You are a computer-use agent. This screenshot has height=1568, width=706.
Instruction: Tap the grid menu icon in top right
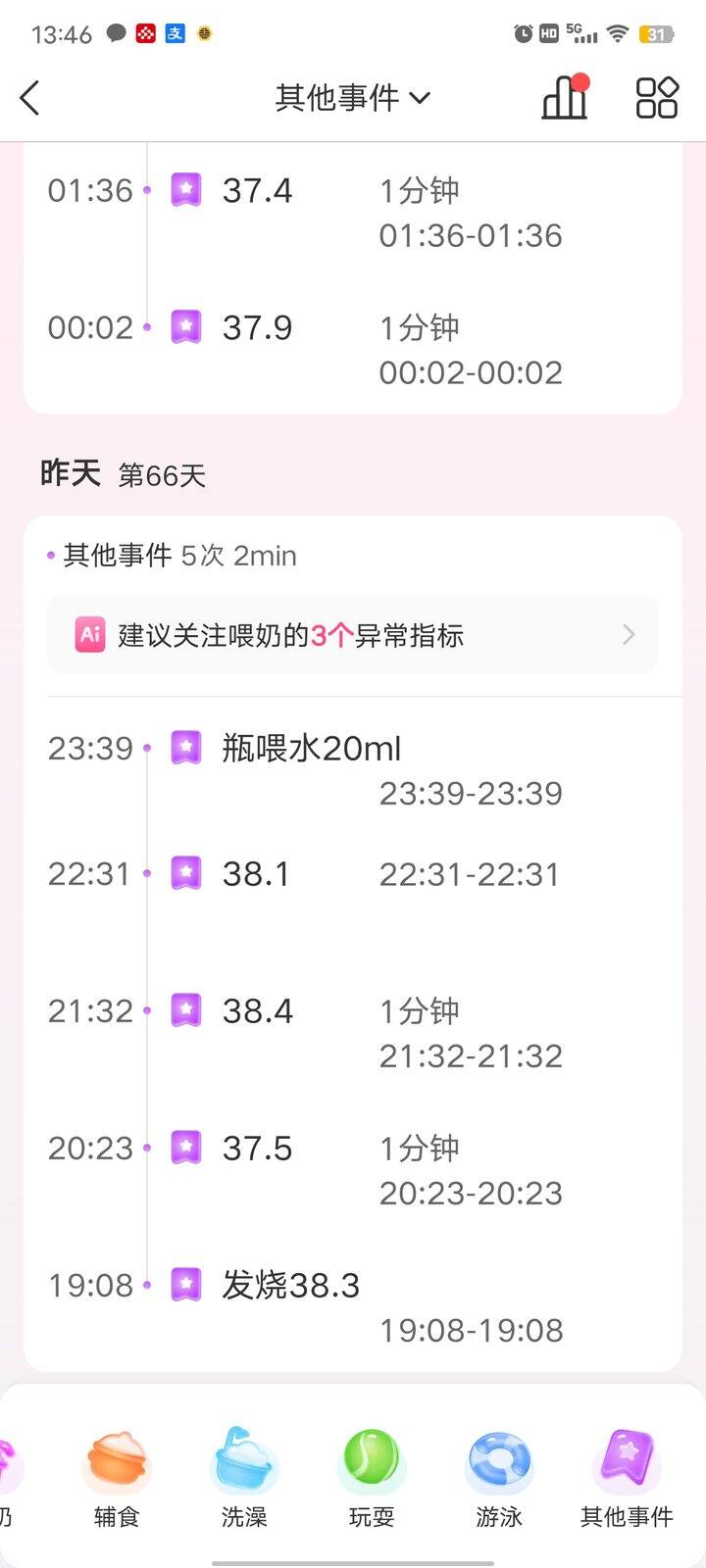point(655,97)
